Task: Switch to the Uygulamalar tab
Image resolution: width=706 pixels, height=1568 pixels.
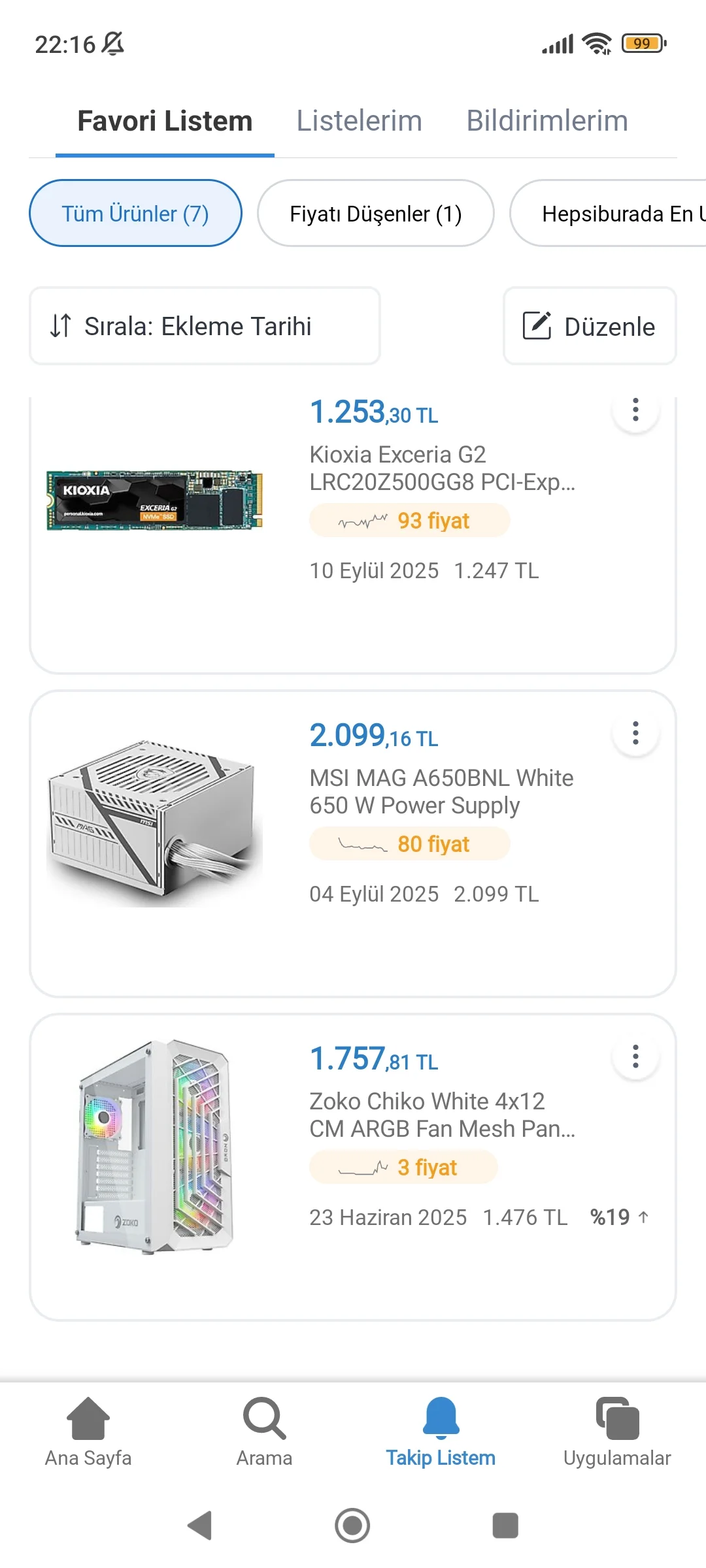Action: 617,1431
